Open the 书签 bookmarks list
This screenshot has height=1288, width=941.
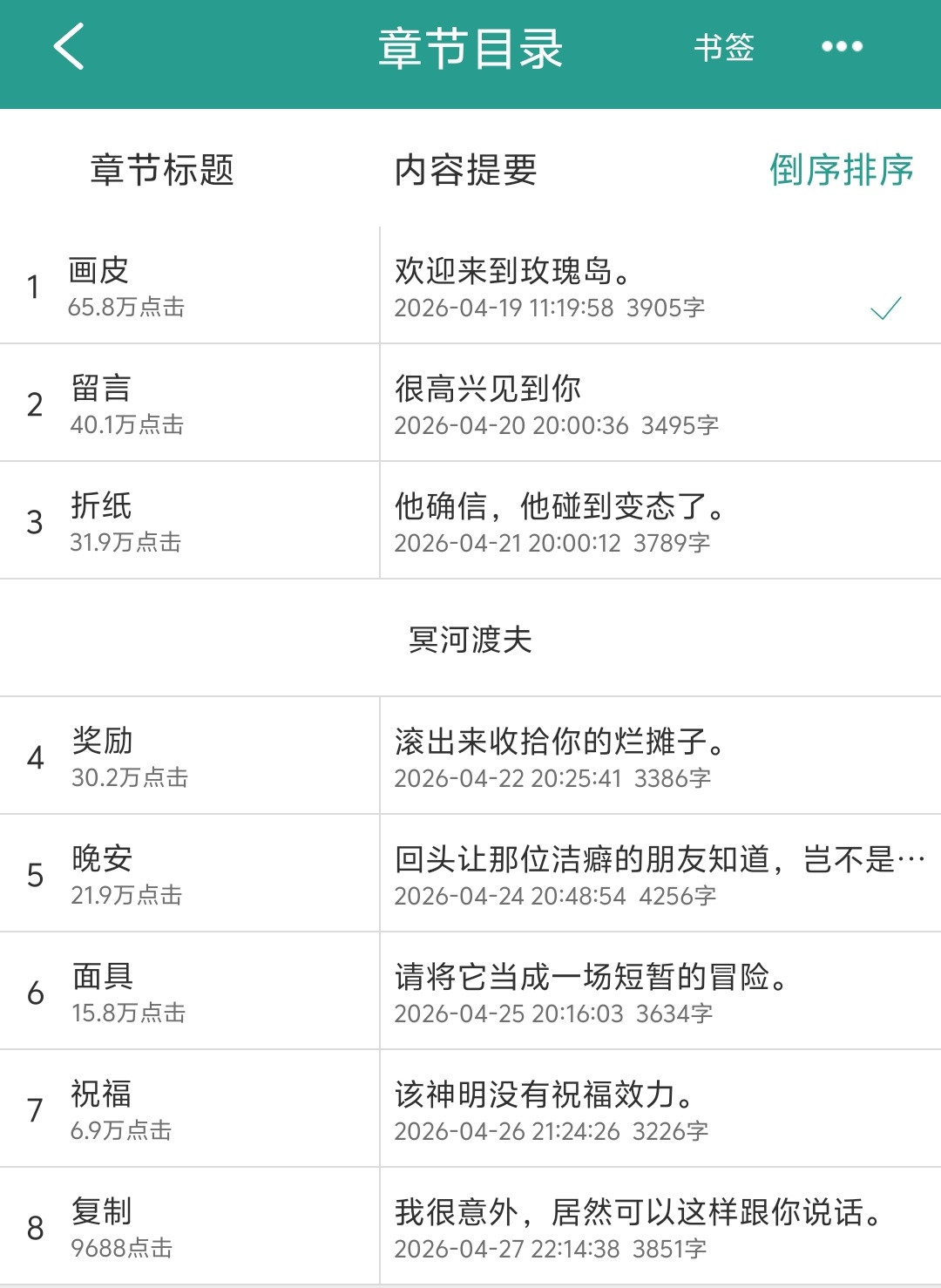(723, 48)
